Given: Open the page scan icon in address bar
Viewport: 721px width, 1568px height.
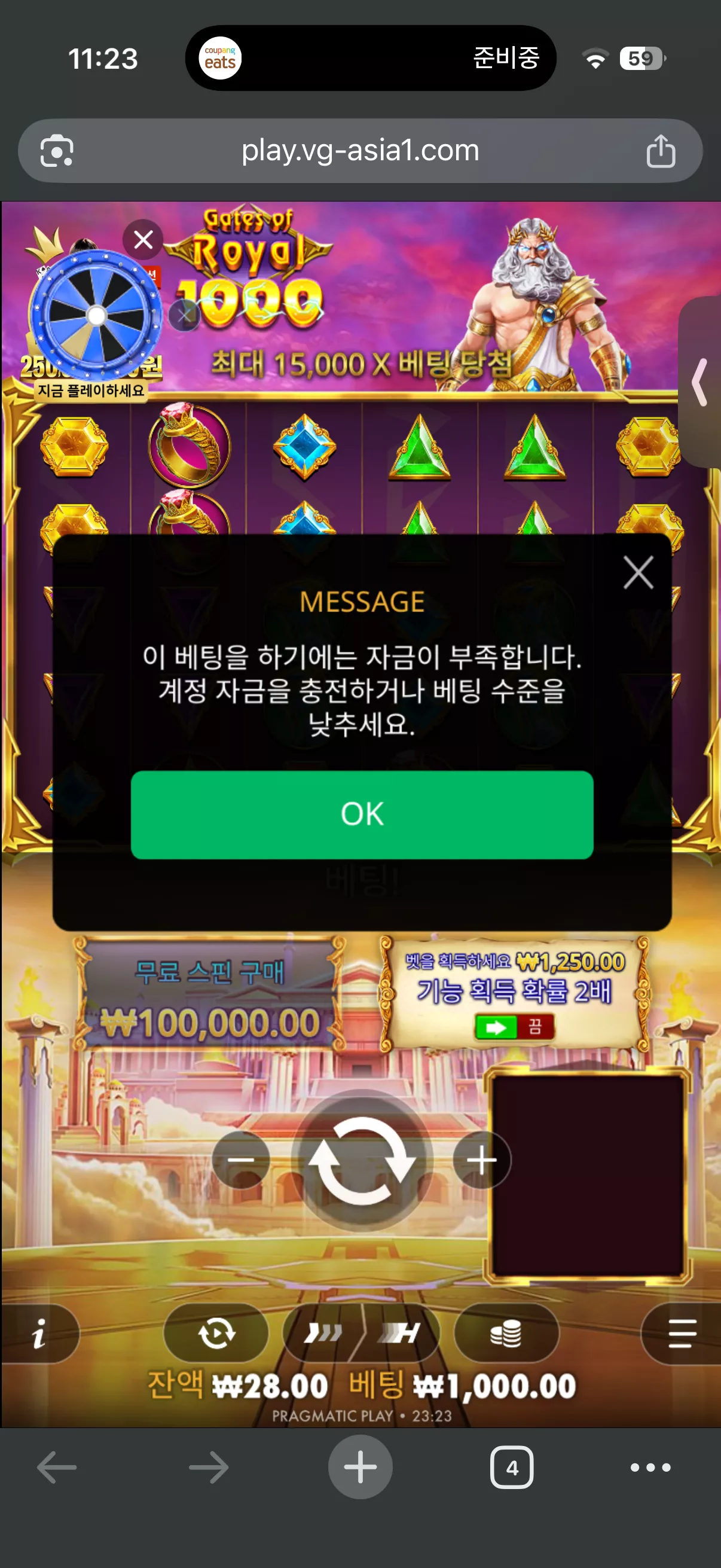Looking at the screenshot, I should pos(57,150).
